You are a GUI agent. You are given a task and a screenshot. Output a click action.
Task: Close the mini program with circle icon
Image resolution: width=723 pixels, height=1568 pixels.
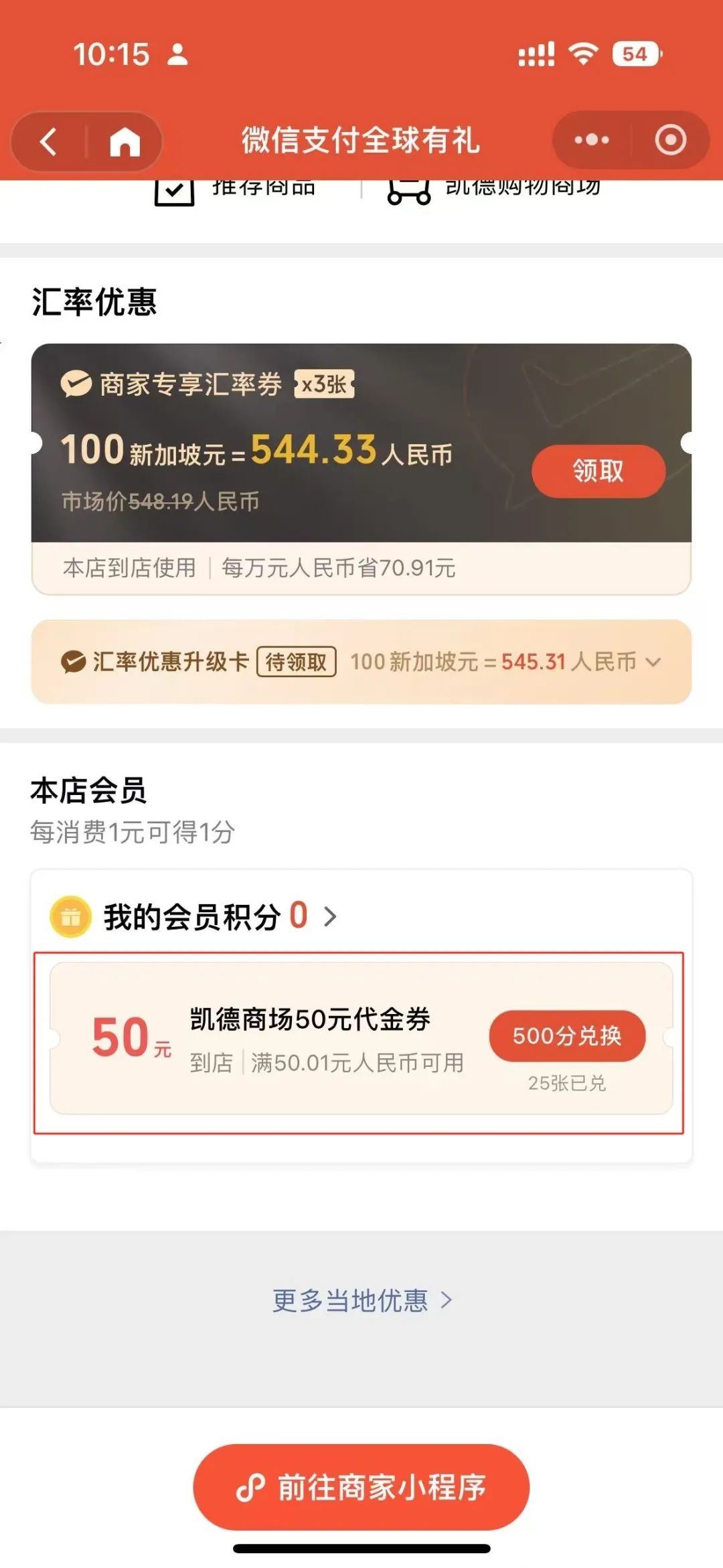coord(670,140)
